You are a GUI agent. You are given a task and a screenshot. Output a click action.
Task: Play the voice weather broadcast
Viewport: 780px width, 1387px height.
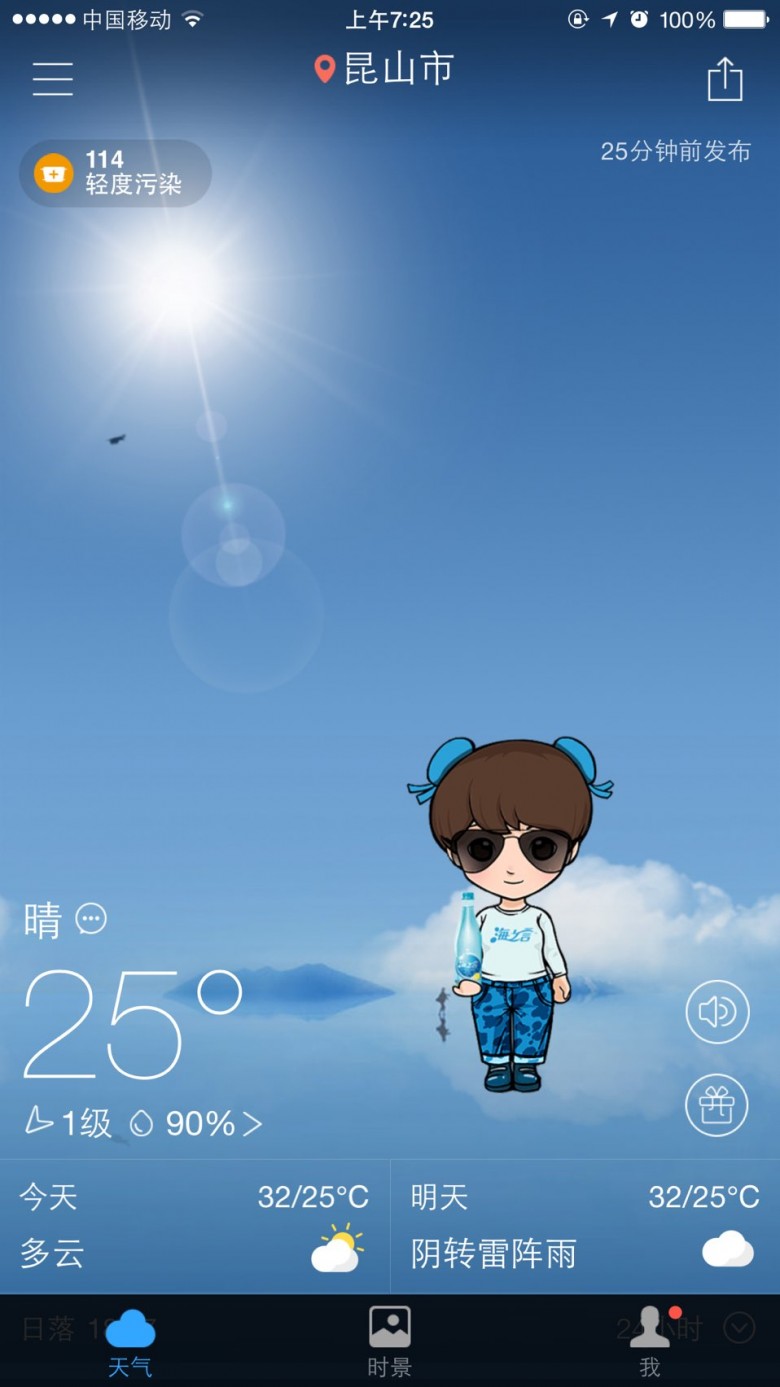coord(717,1012)
